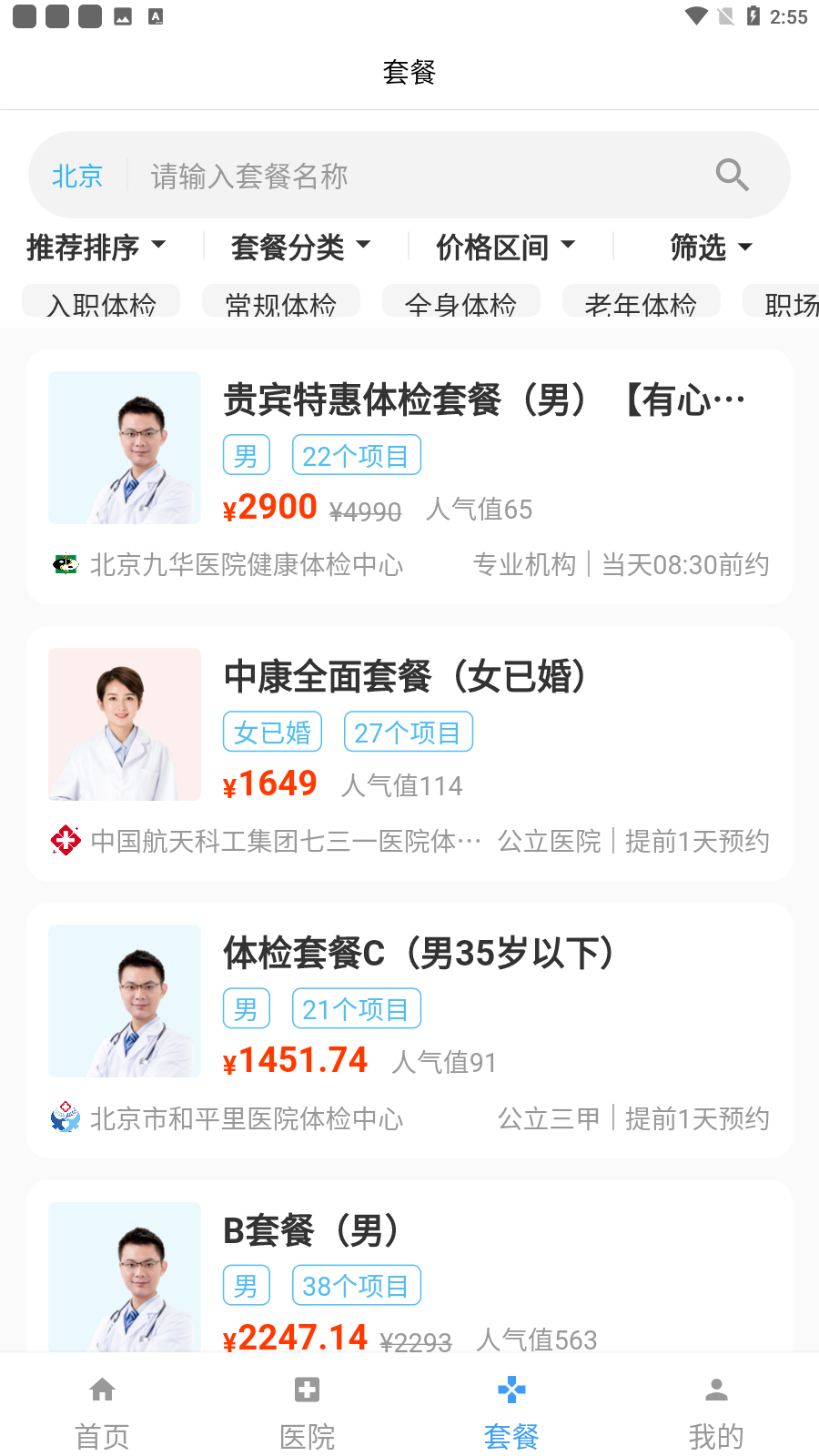Tap the red cross hospital icon beside 中国航天科工集团
This screenshot has width=819, height=1456.
(x=66, y=840)
